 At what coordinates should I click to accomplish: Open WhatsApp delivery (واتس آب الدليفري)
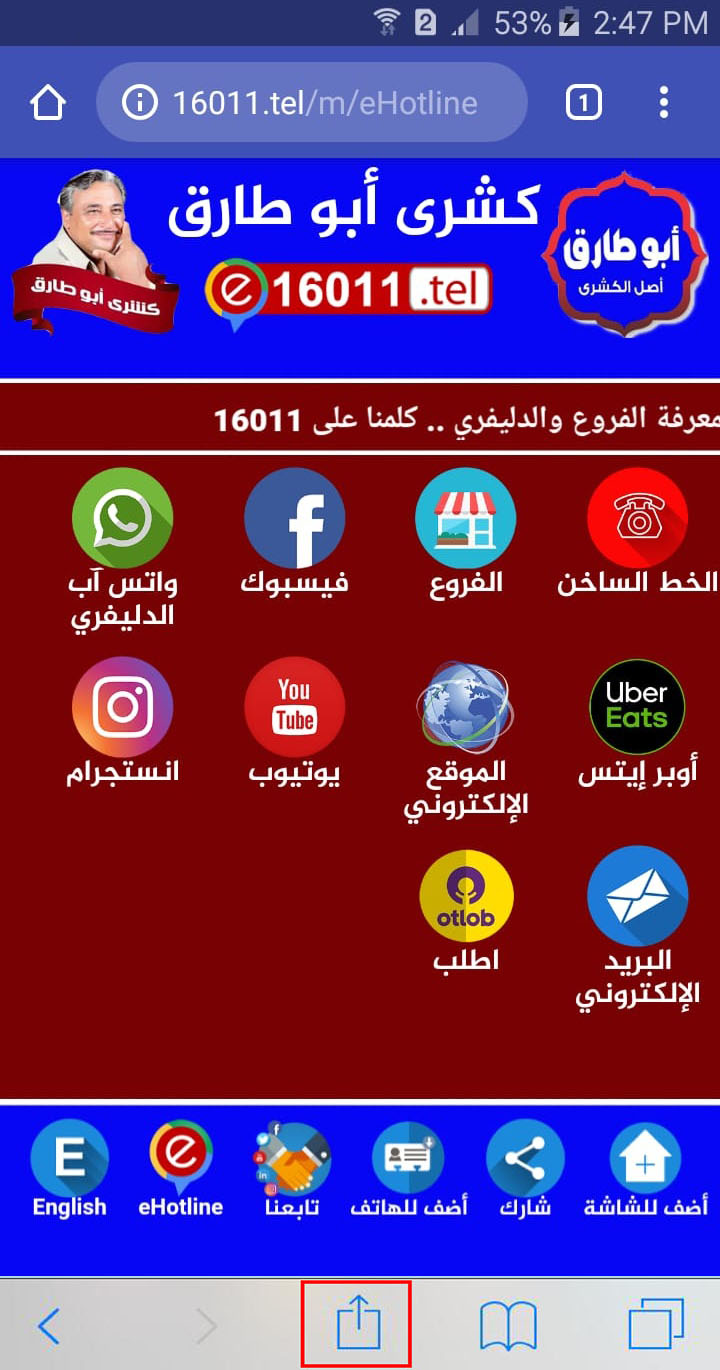click(x=122, y=518)
